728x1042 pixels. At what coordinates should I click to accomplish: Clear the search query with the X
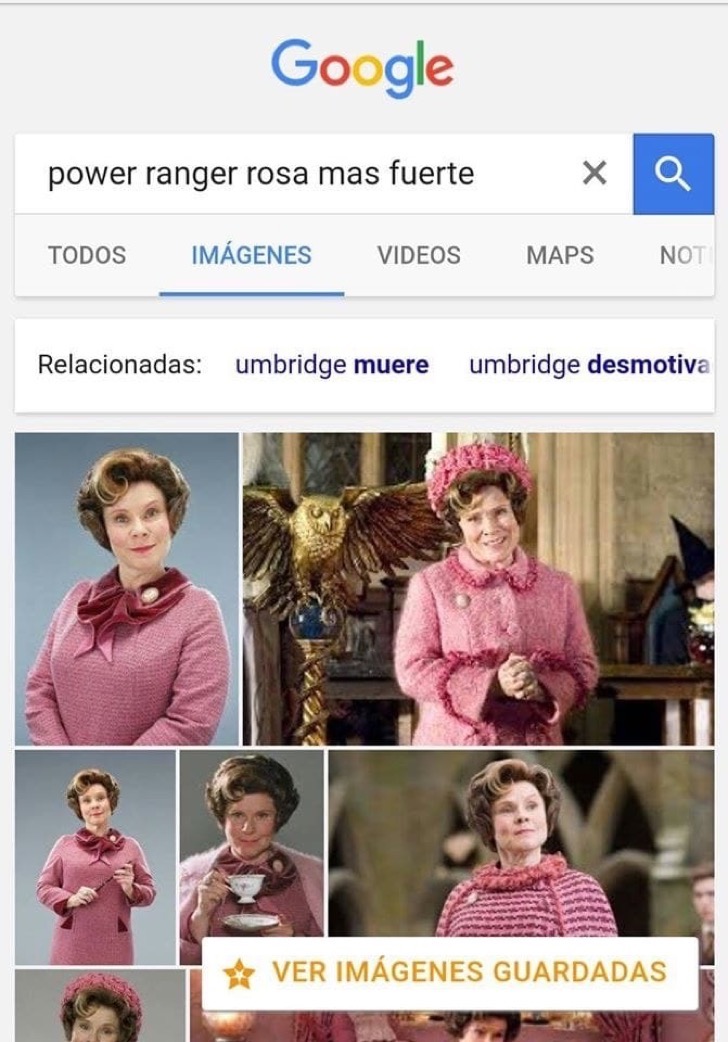[x=594, y=174]
